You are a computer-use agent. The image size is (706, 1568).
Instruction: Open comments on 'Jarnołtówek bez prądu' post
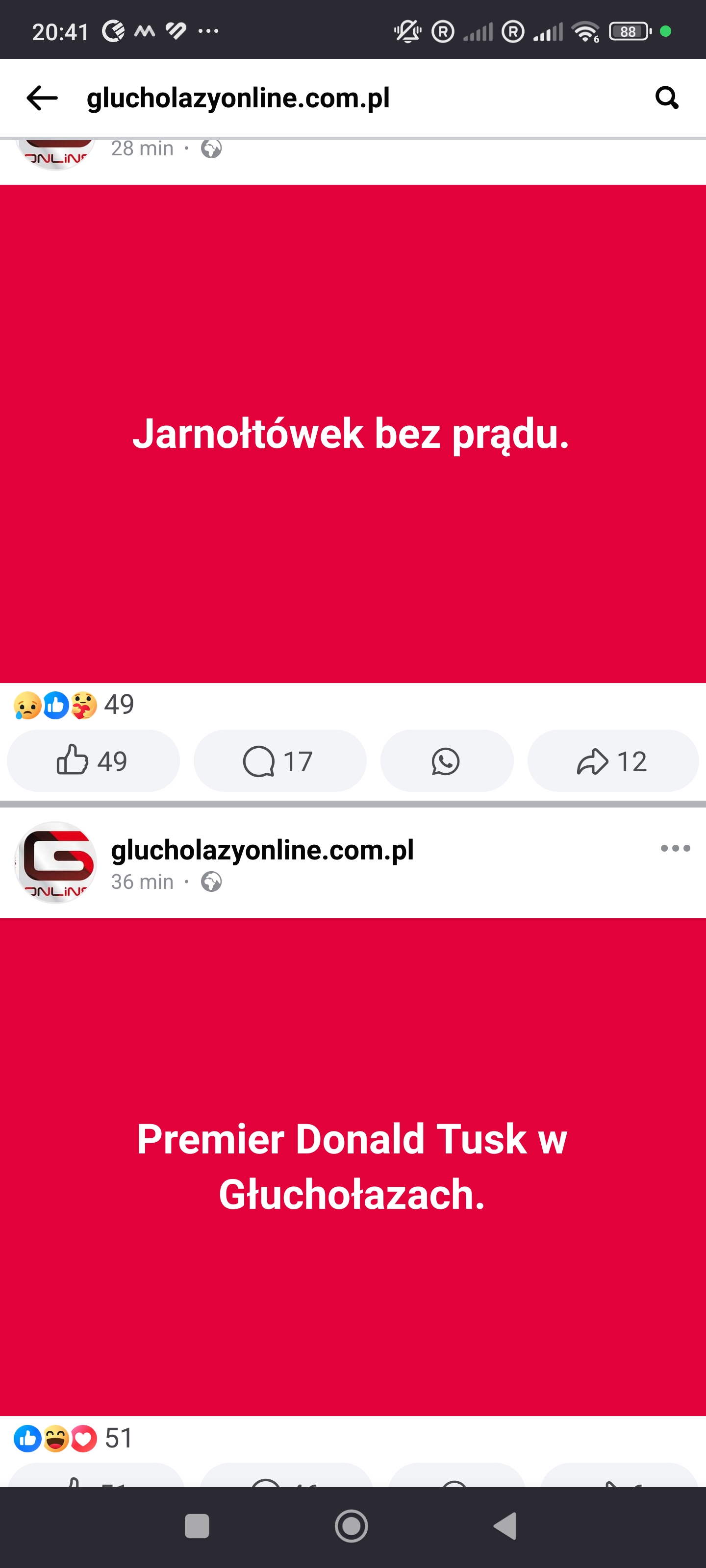279,761
